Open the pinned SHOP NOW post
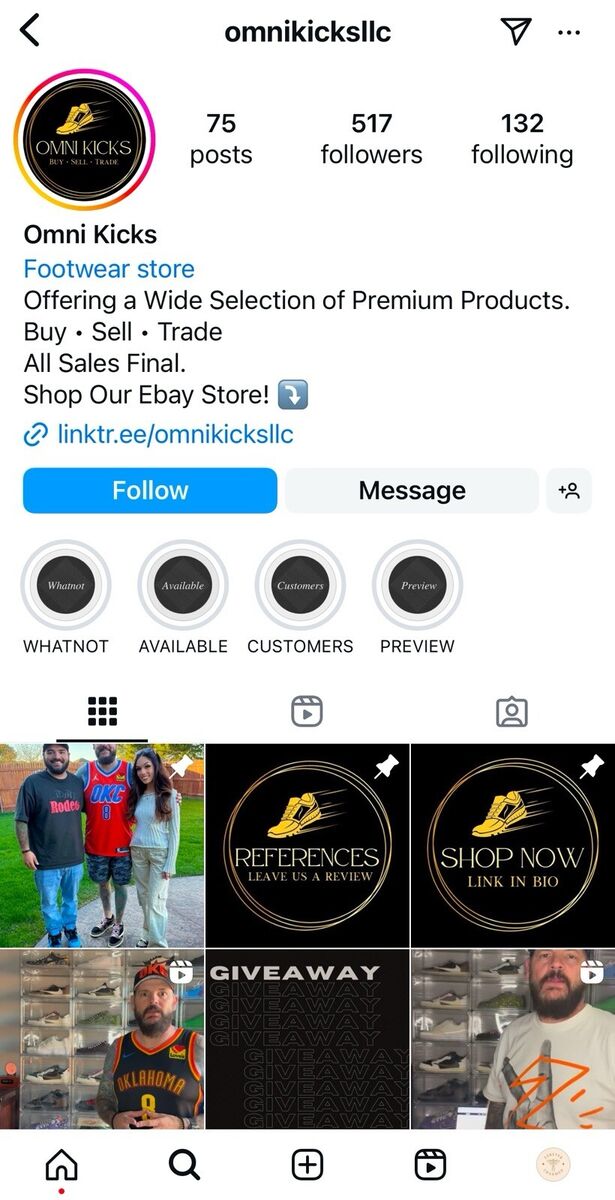Screen dimensions: 615x1200 512,845
